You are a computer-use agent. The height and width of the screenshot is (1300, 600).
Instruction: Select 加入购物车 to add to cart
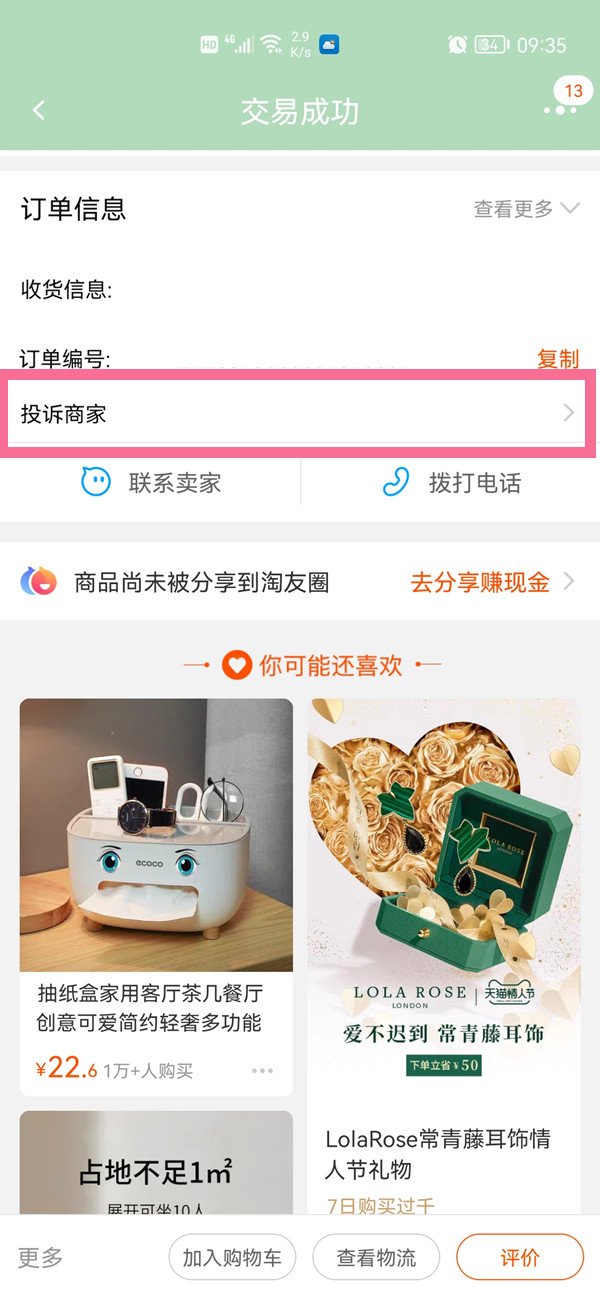pyautogui.click(x=232, y=1257)
